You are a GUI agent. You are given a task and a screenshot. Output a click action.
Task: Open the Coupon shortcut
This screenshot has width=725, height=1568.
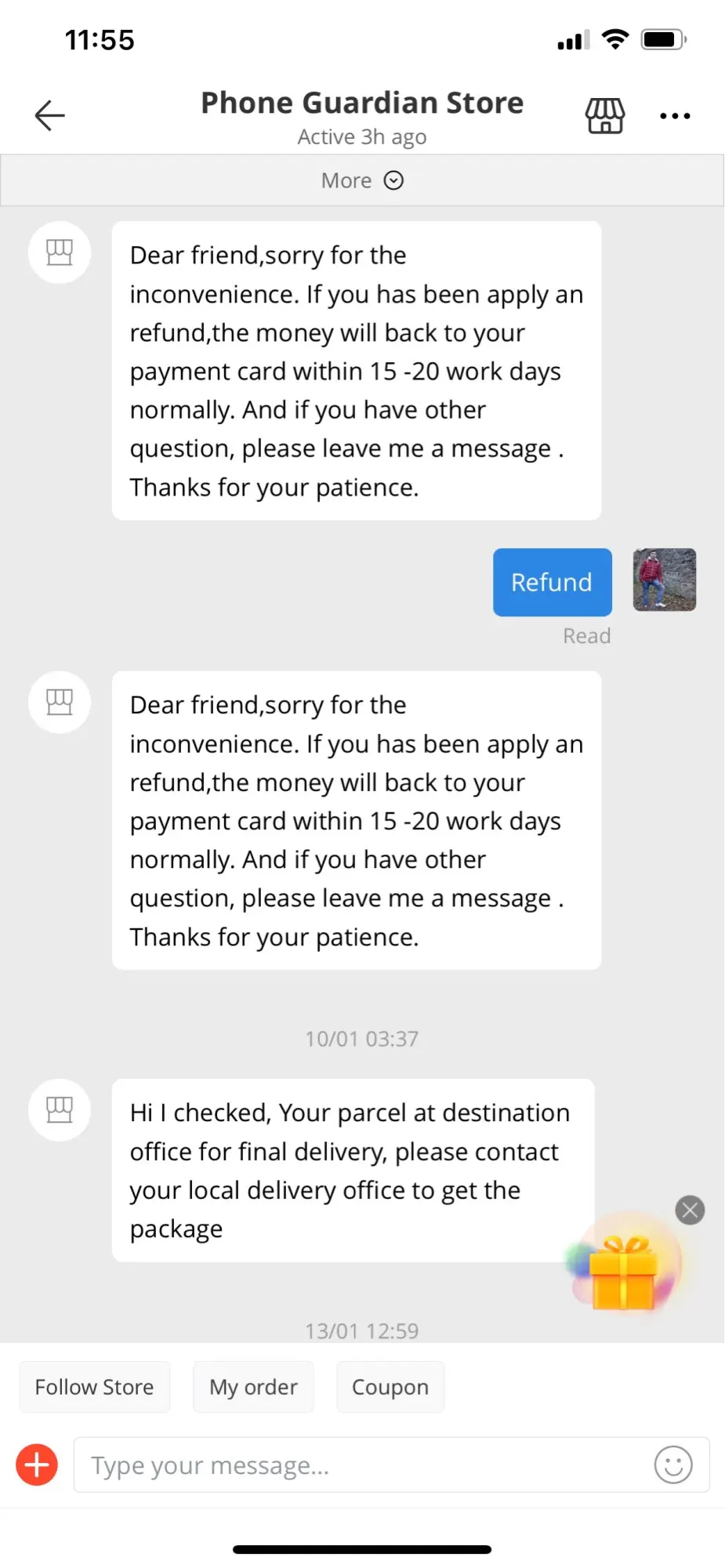(390, 1387)
